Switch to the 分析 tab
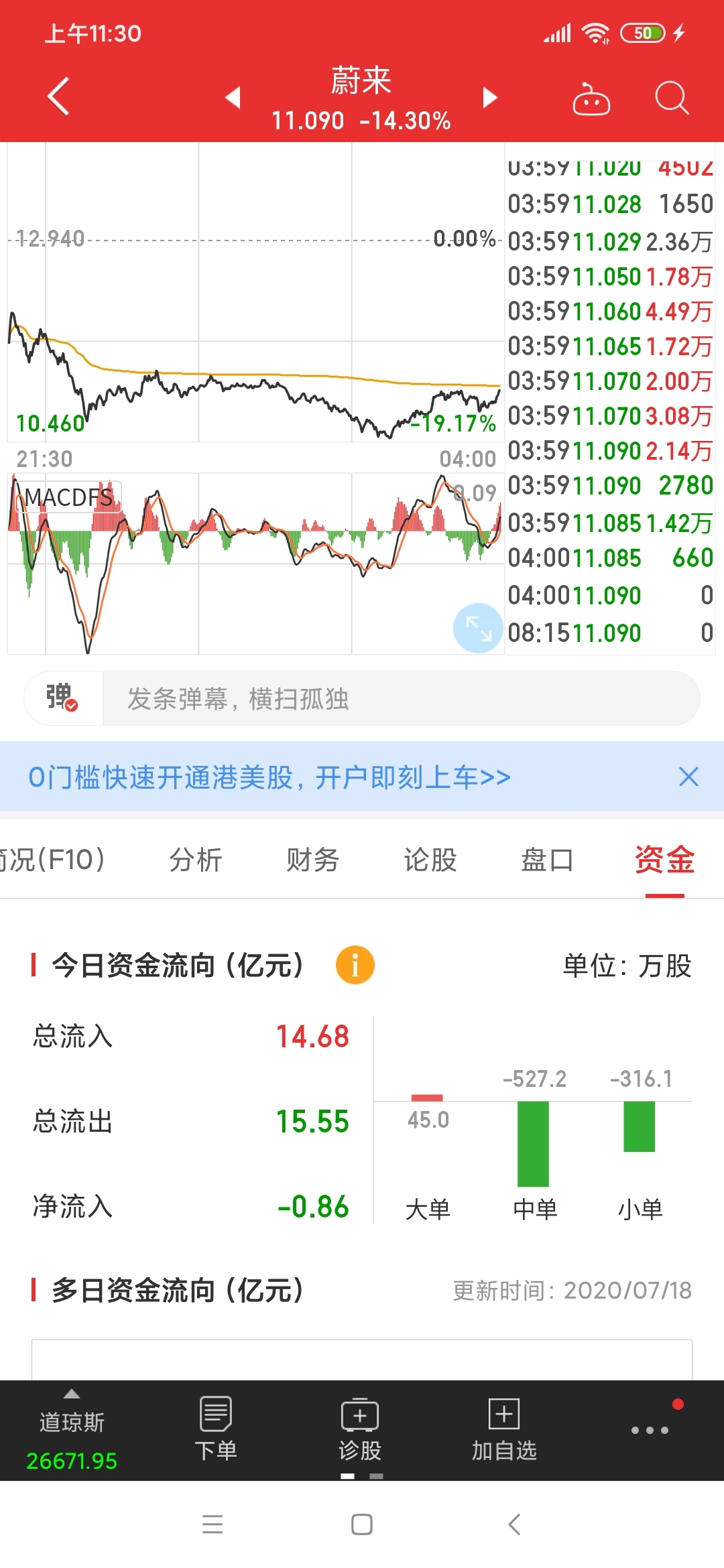The height and width of the screenshot is (1568, 724). coord(195,860)
